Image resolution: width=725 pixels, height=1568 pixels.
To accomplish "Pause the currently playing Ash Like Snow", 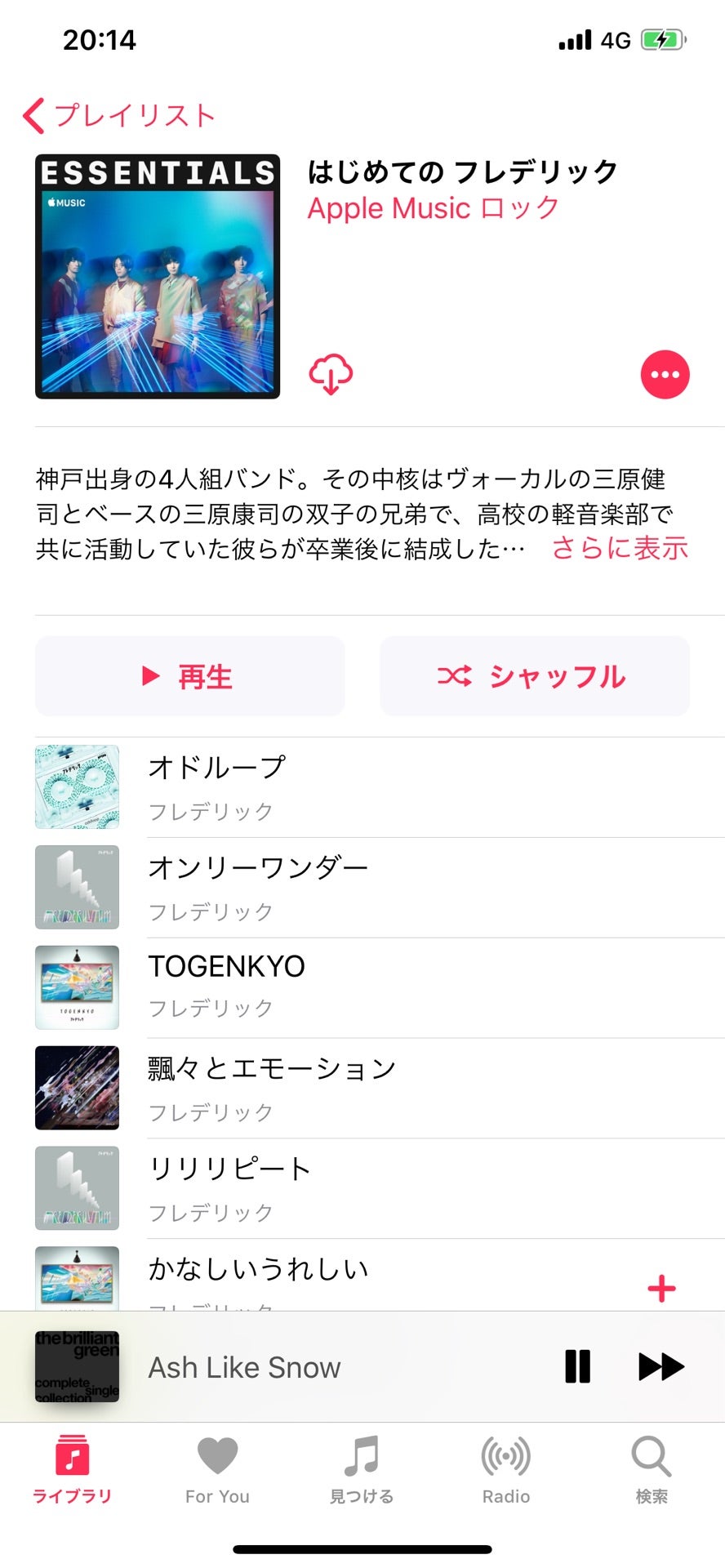I will click(x=578, y=1366).
